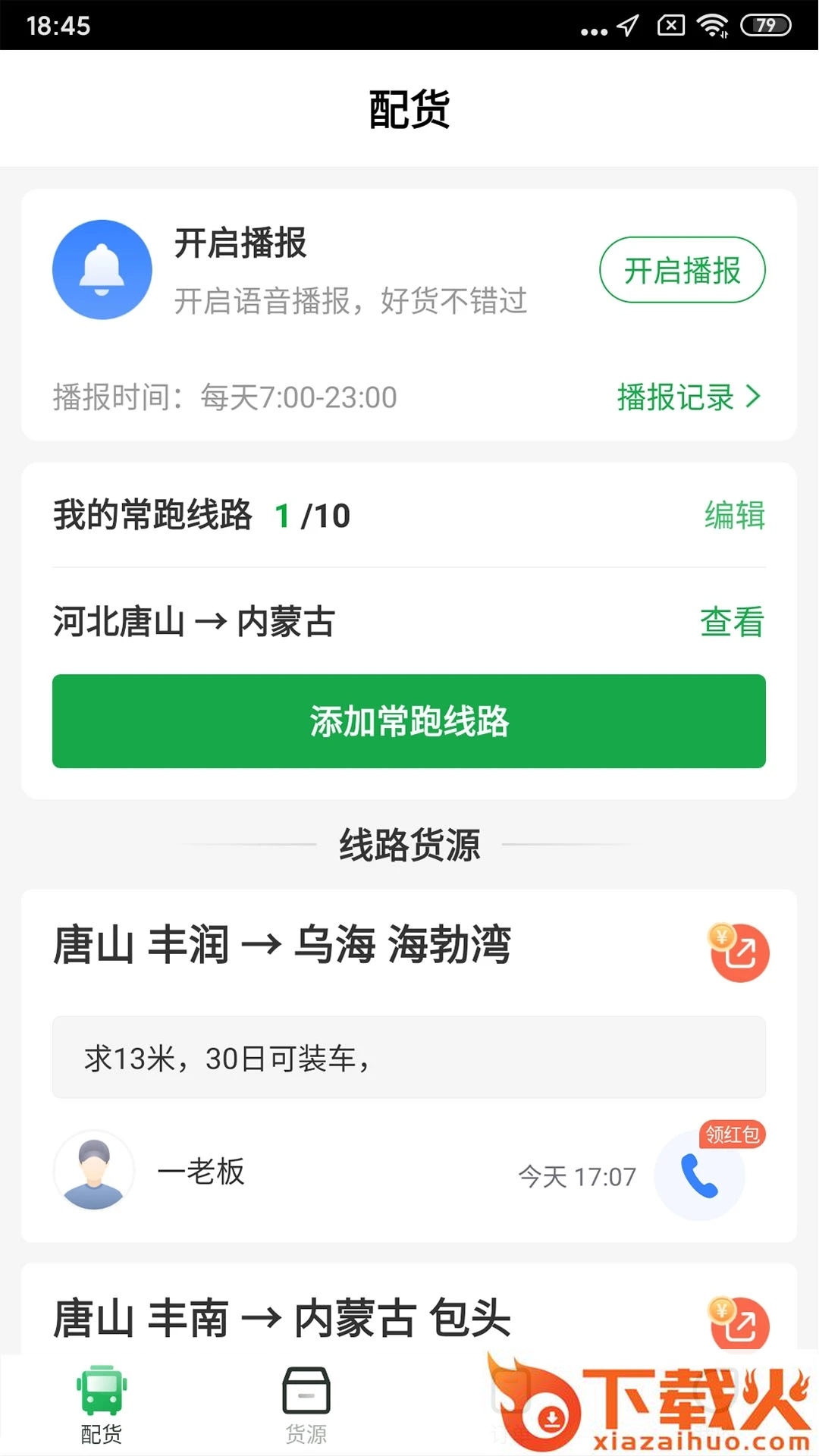Image resolution: width=819 pixels, height=1456 pixels.
Task: Tap the 求13米，30日可装车 description box
Action: [409, 1058]
